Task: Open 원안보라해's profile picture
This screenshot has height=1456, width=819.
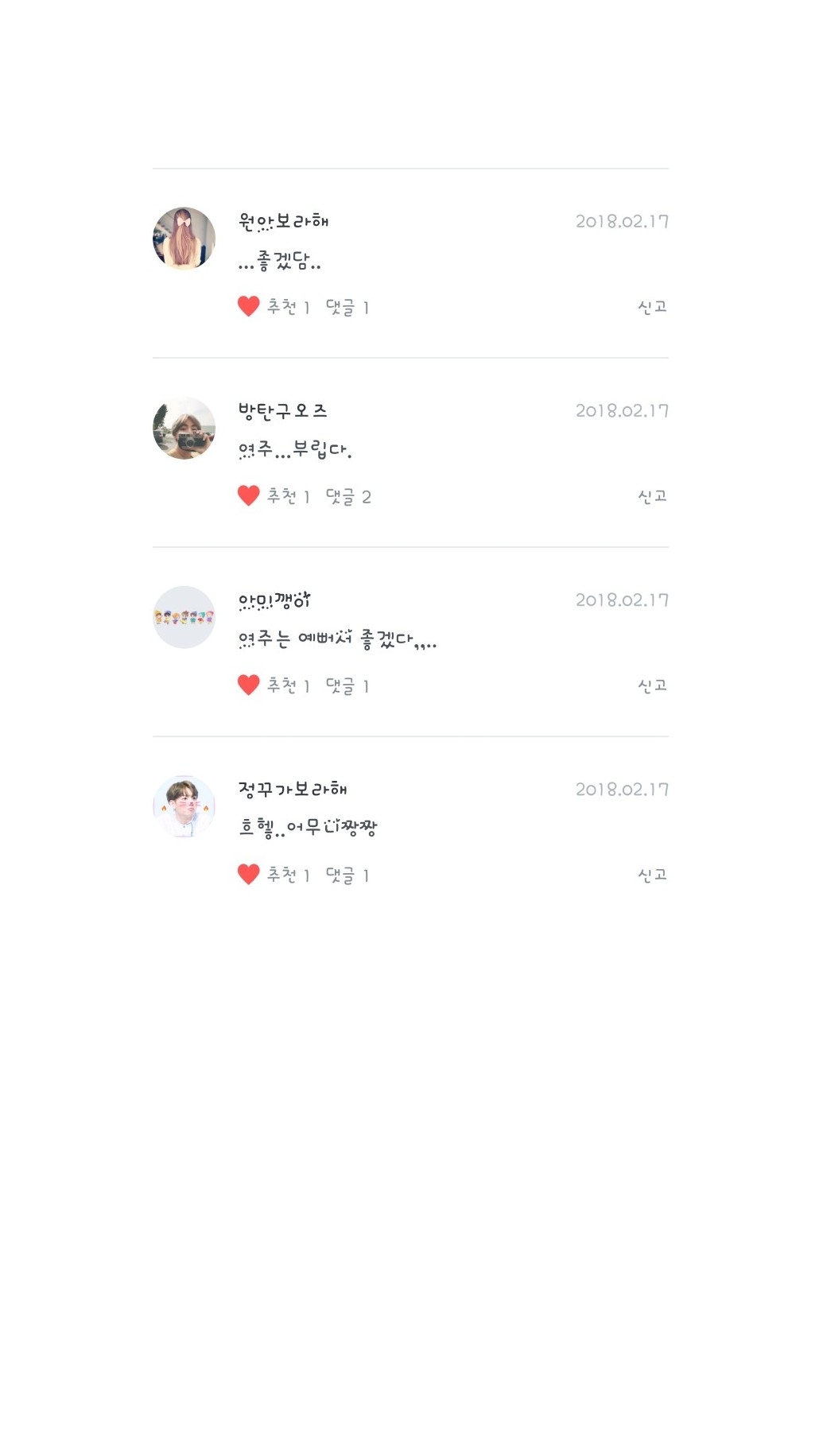Action: pyautogui.click(x=184, y=239)
